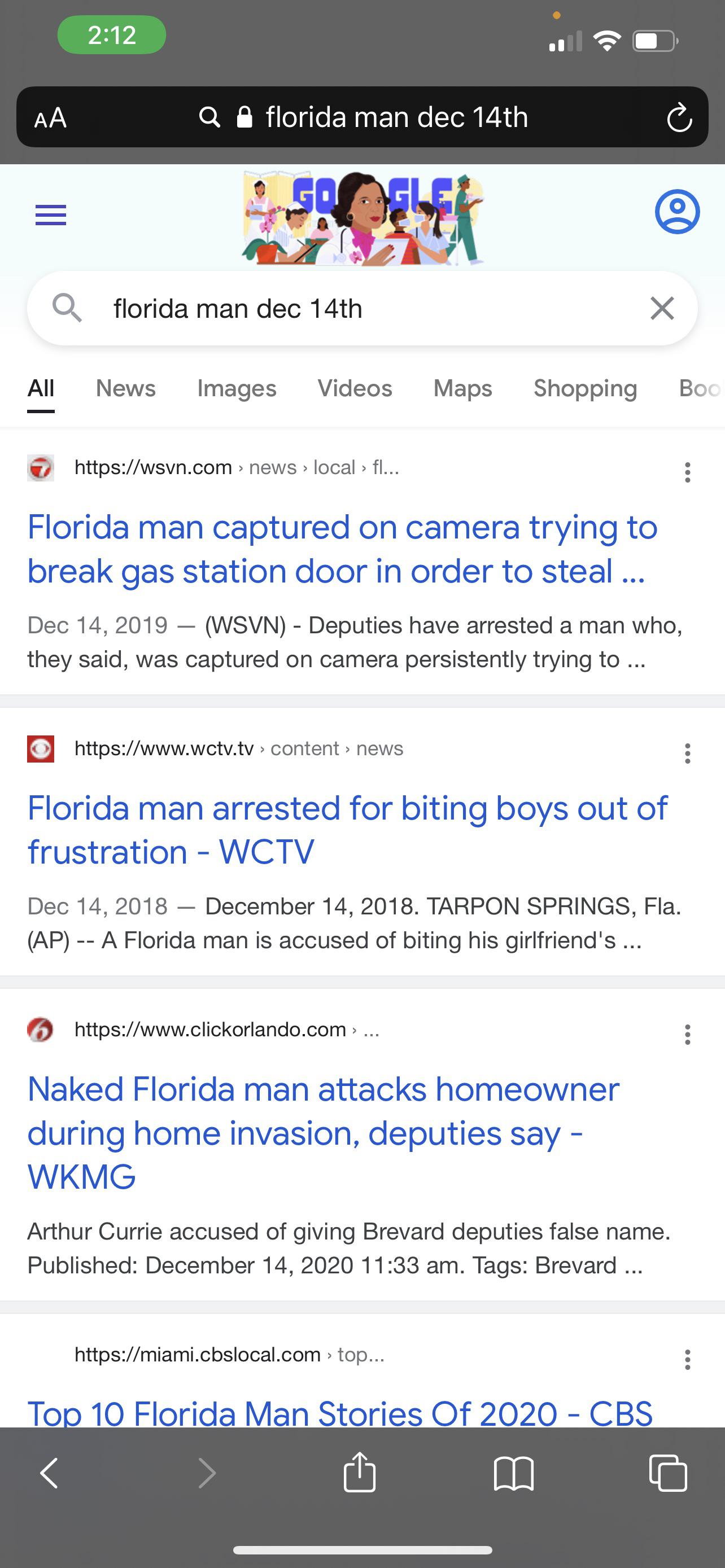The image size is (725, 1568).
Task: Open more options for the wctv.tv result
Action: 687,754
